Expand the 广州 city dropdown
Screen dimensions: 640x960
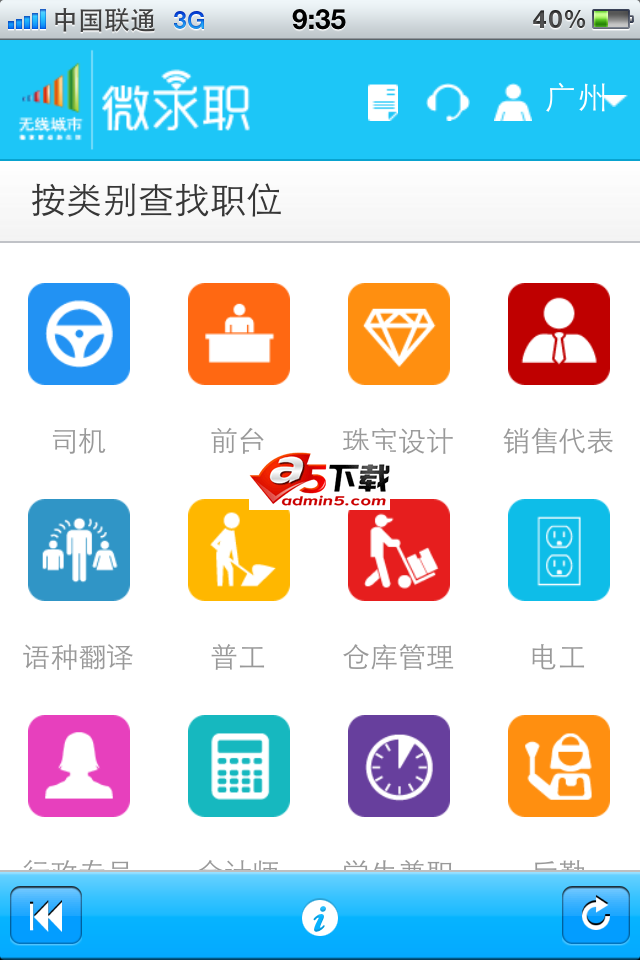(587, 100)
